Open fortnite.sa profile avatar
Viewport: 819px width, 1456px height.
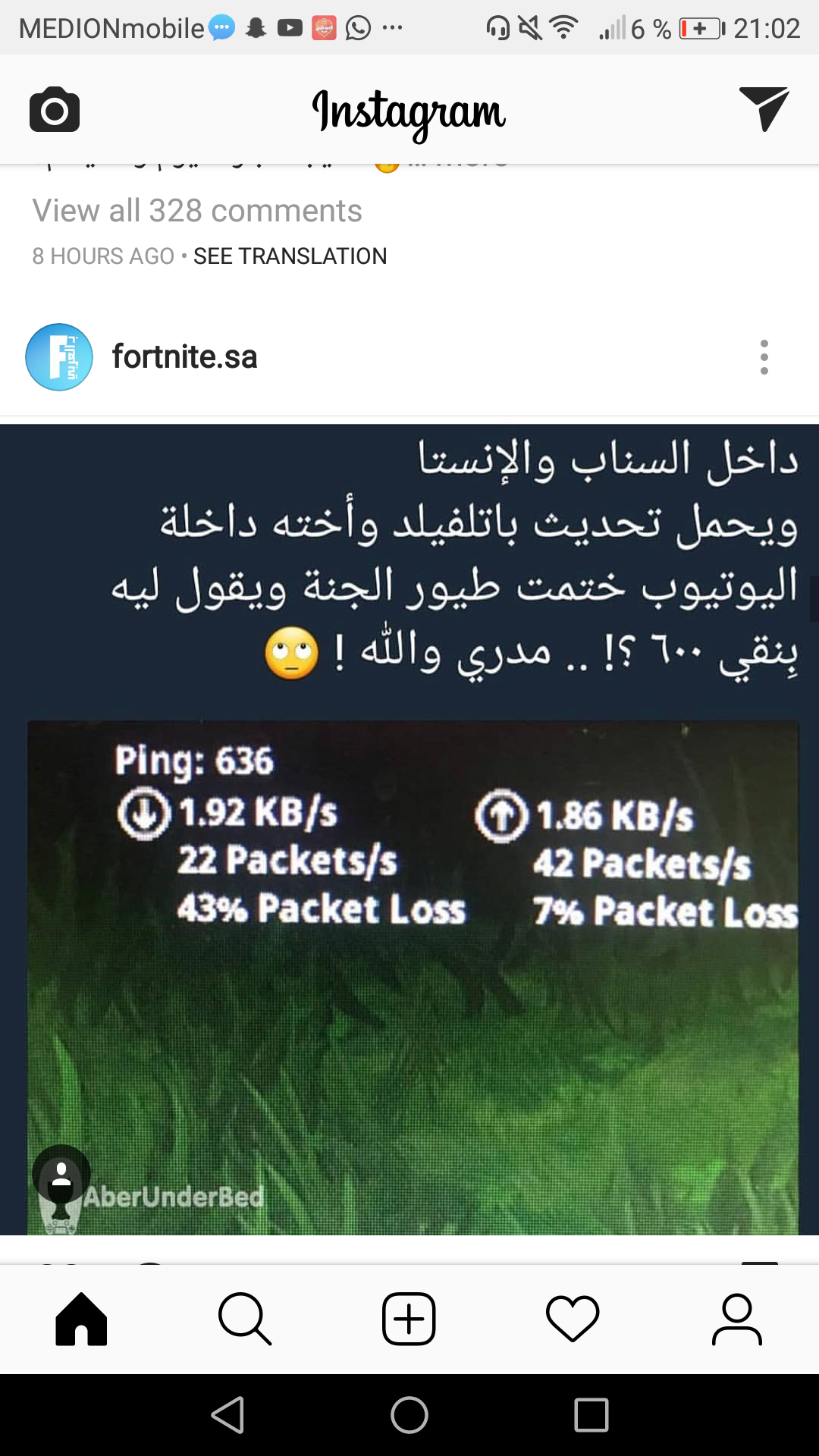[x=59, y=357]
